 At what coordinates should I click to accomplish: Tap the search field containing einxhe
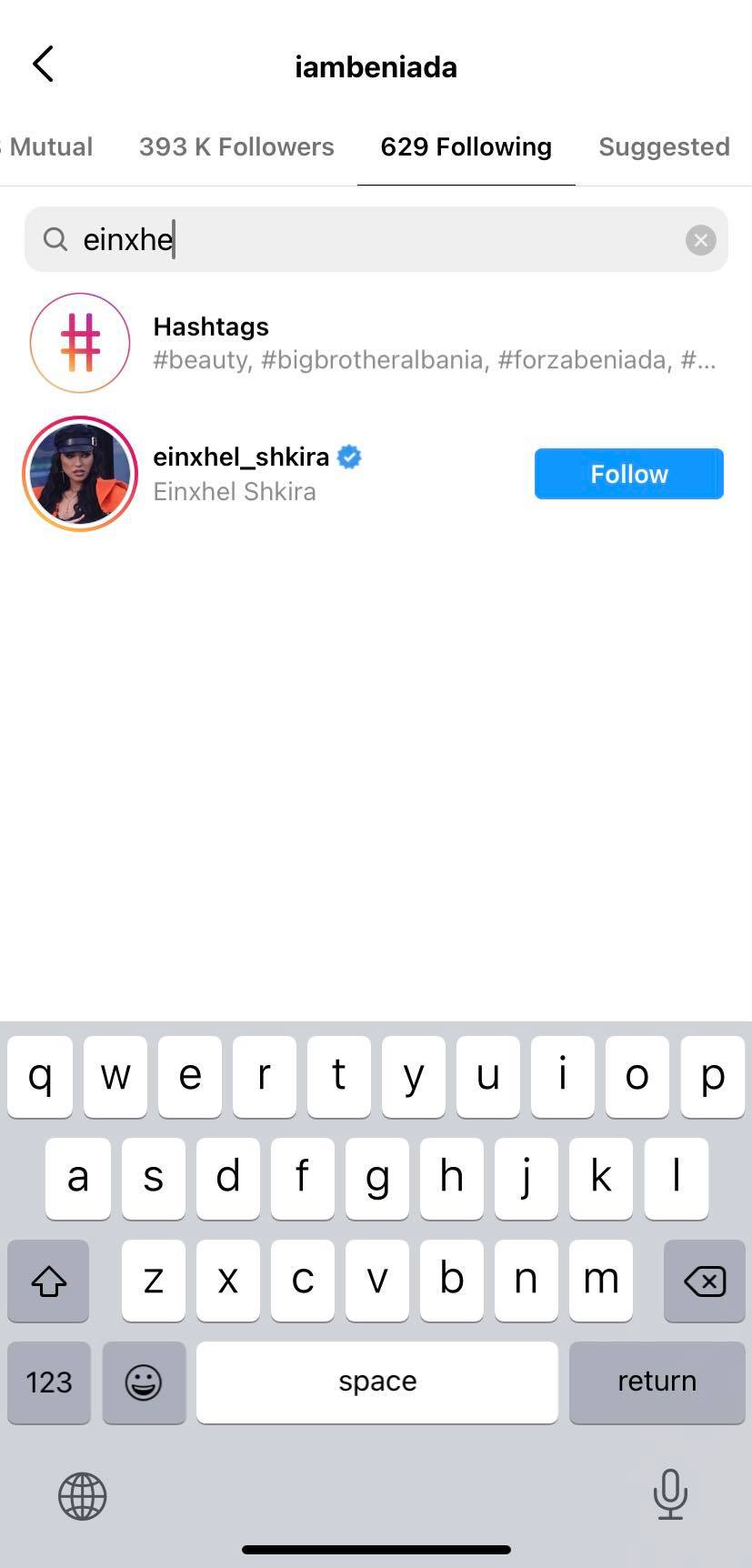coord(364,239)
